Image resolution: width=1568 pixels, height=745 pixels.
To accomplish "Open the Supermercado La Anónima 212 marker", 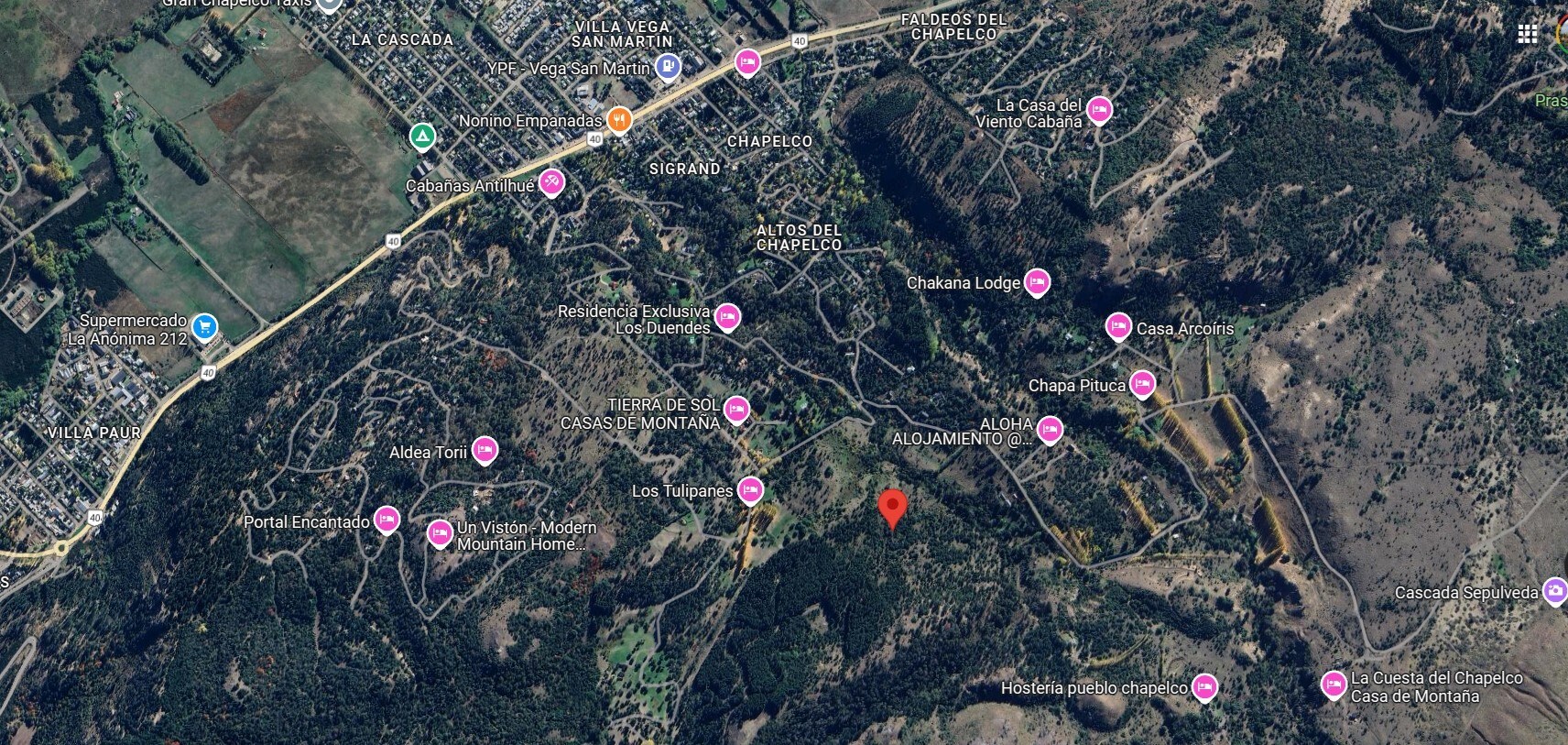I will coord(204,326).
